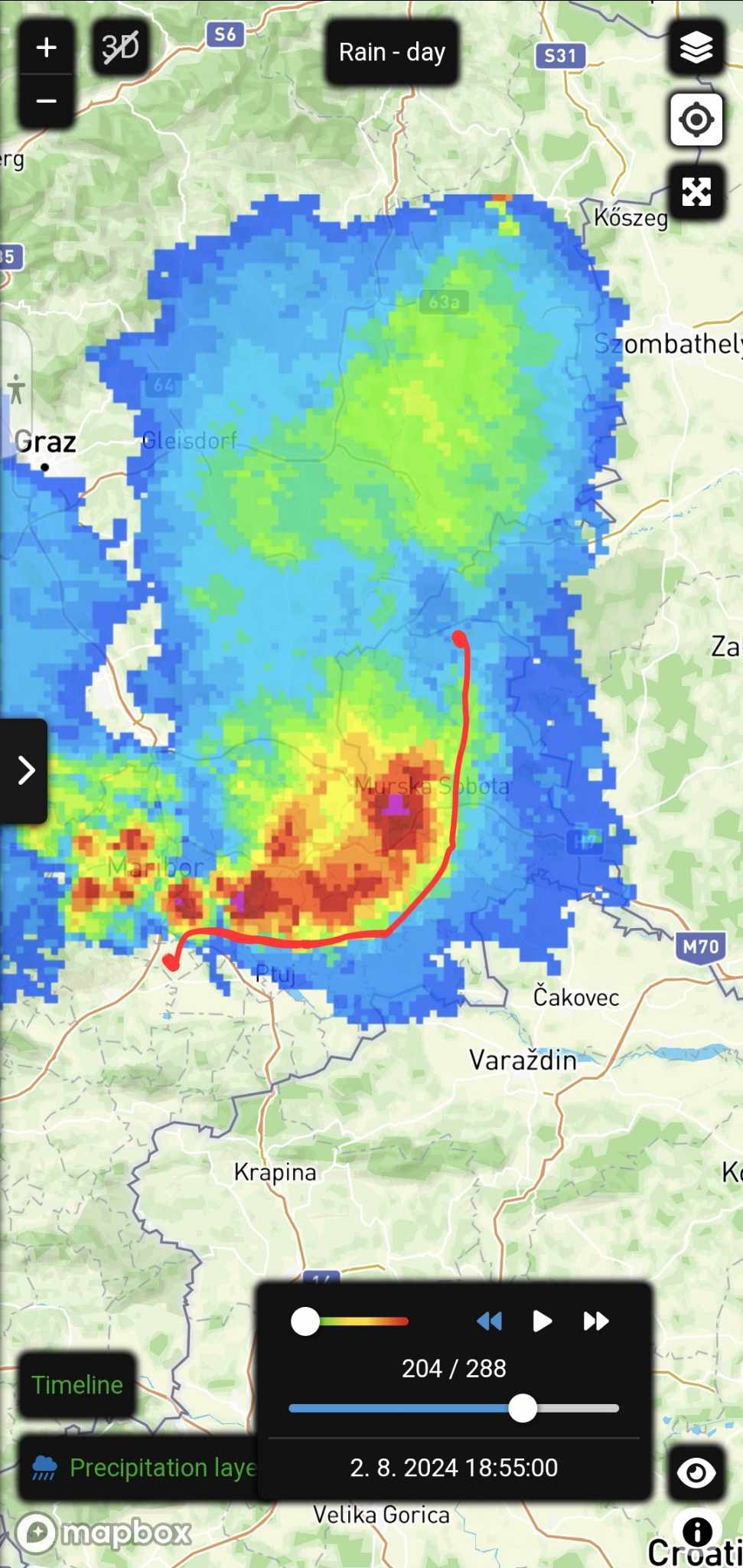The width and height of the screenshot is (743, 1568).
Task: Open the map info button
Action: 696,1533
